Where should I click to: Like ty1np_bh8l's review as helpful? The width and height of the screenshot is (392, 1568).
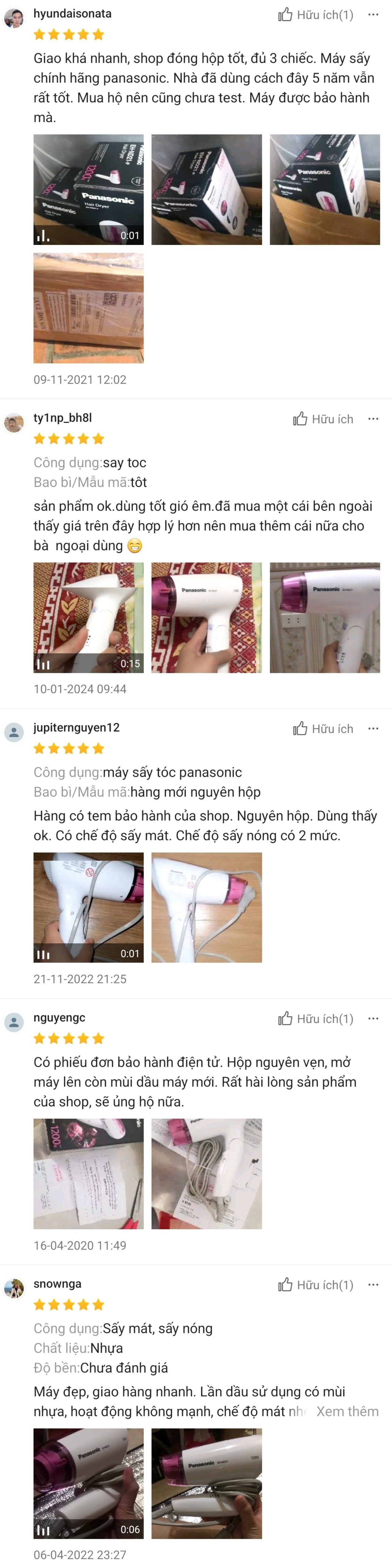point(322,419)
